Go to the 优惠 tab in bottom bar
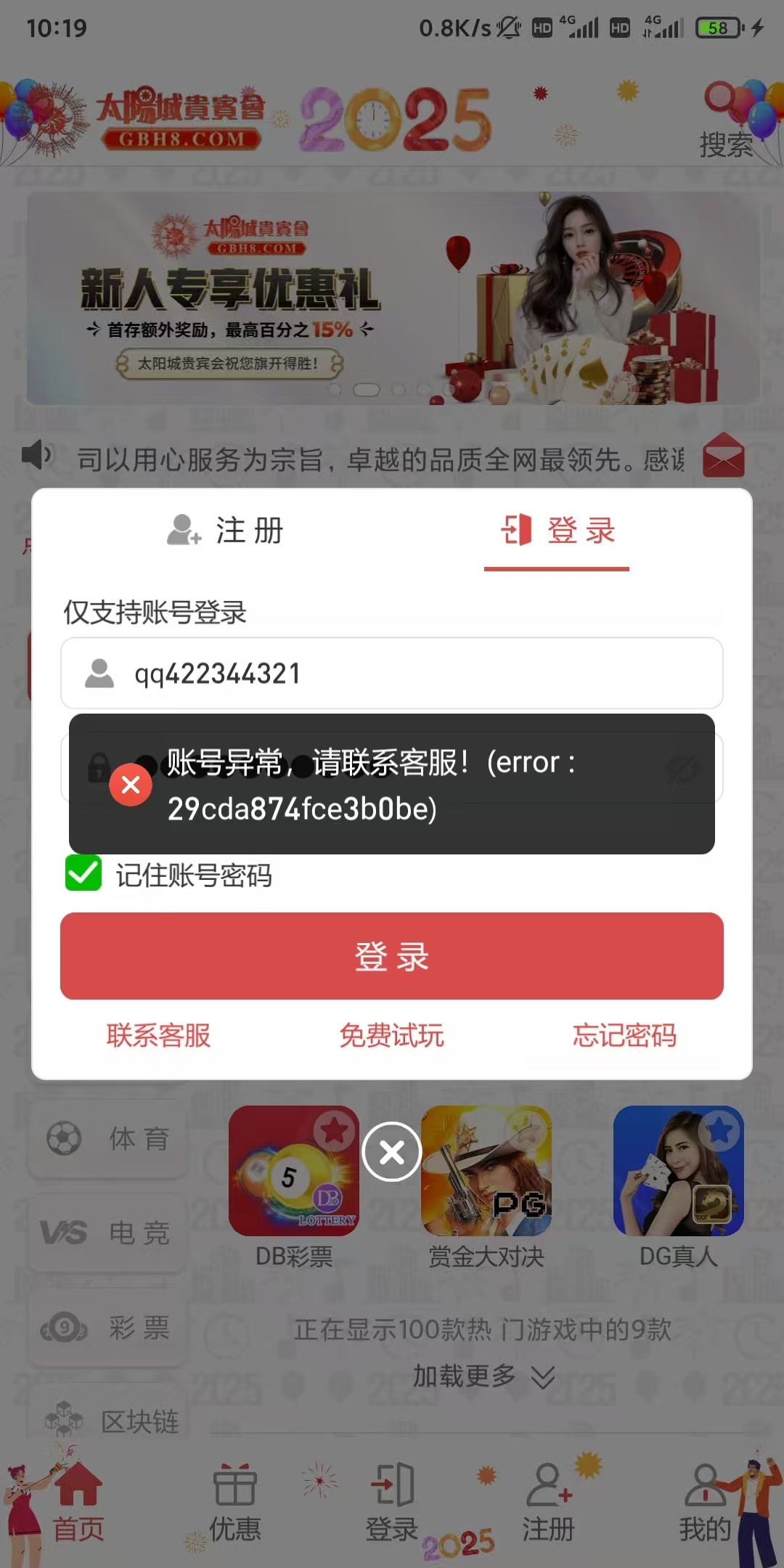This screenshot has height=1568, width=784. (234, 1503)
